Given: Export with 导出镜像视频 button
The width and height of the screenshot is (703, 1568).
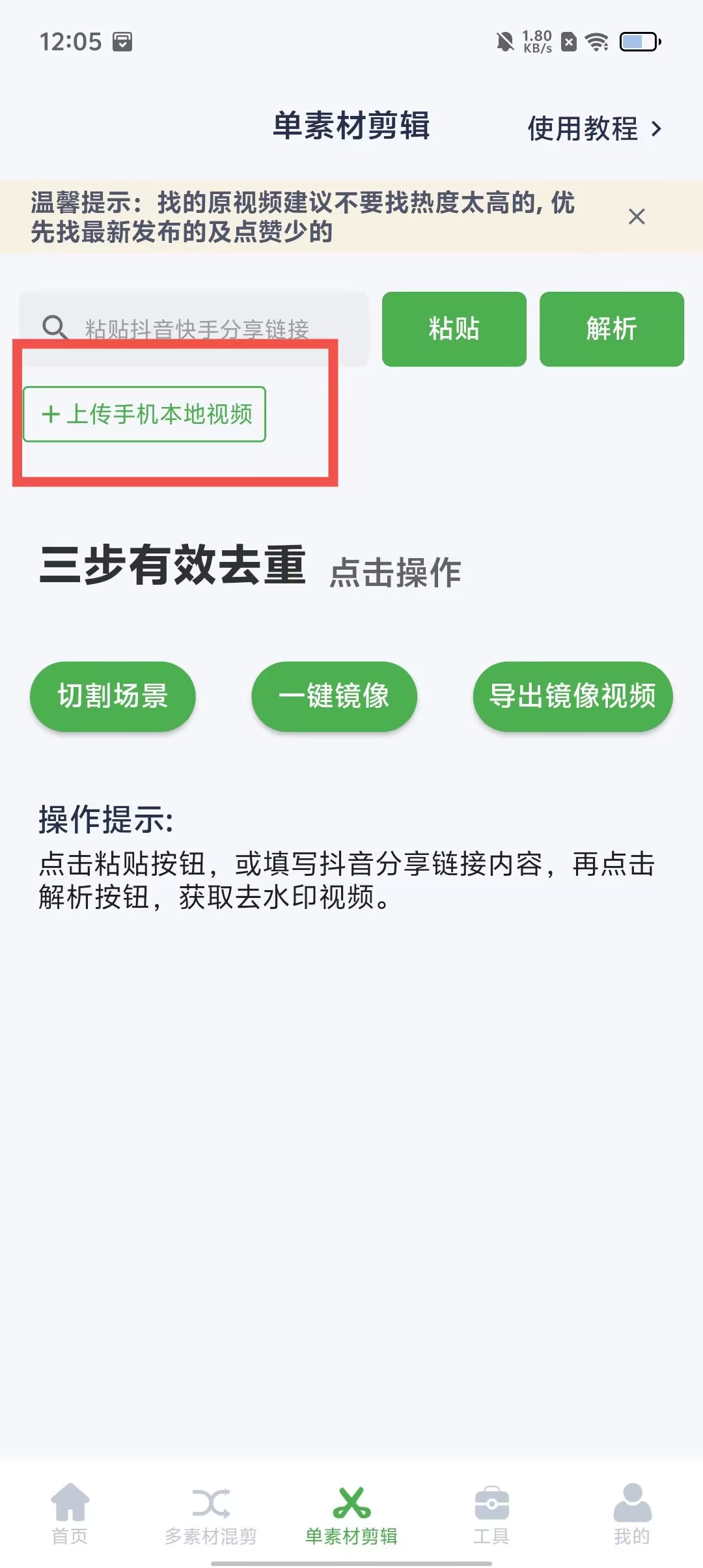Looking at the screenshot, I should click(572, 696).
